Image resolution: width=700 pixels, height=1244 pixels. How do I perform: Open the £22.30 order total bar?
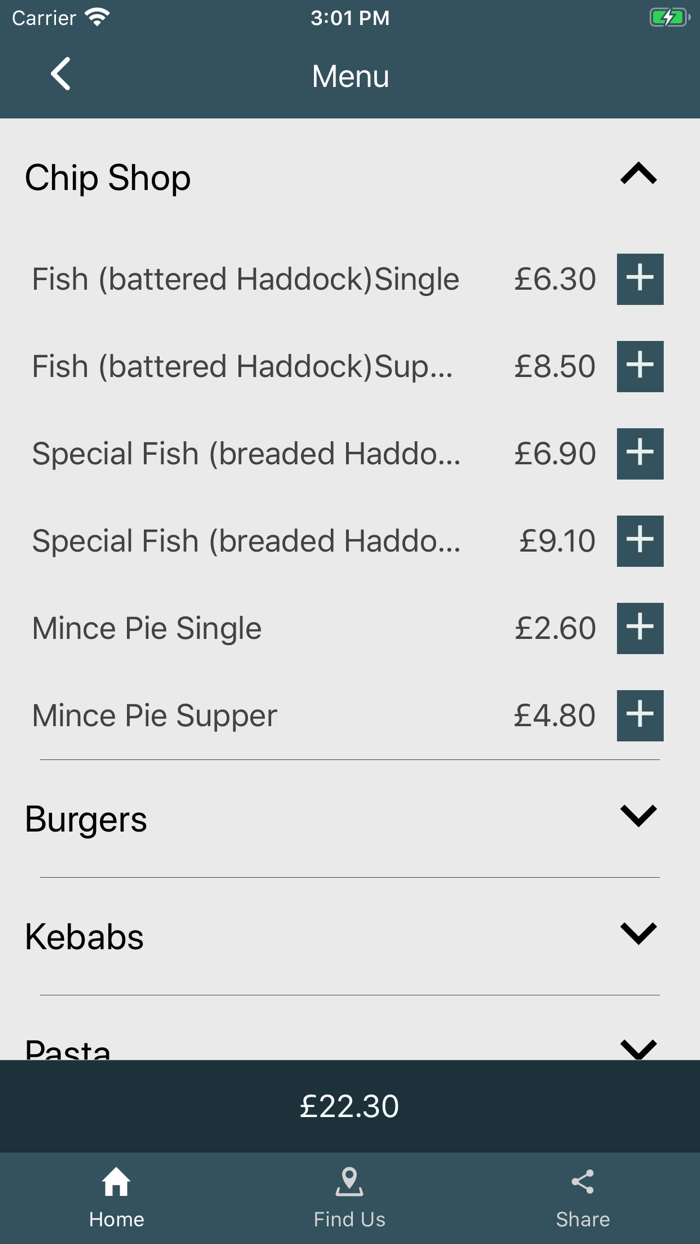[x=350, y=1106]
